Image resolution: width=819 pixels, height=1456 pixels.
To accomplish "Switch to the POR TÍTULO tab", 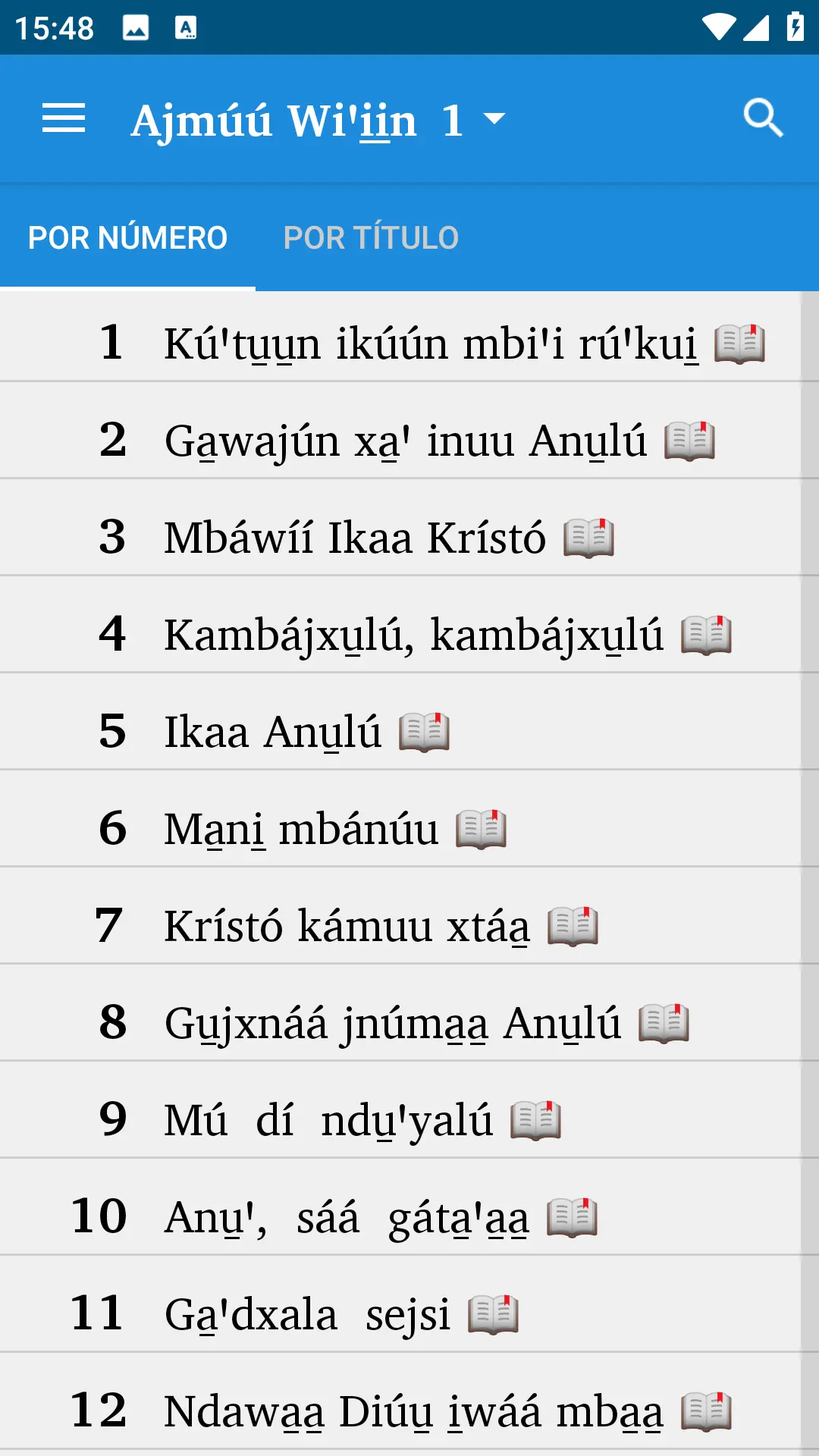I will [x=371, y=238].
